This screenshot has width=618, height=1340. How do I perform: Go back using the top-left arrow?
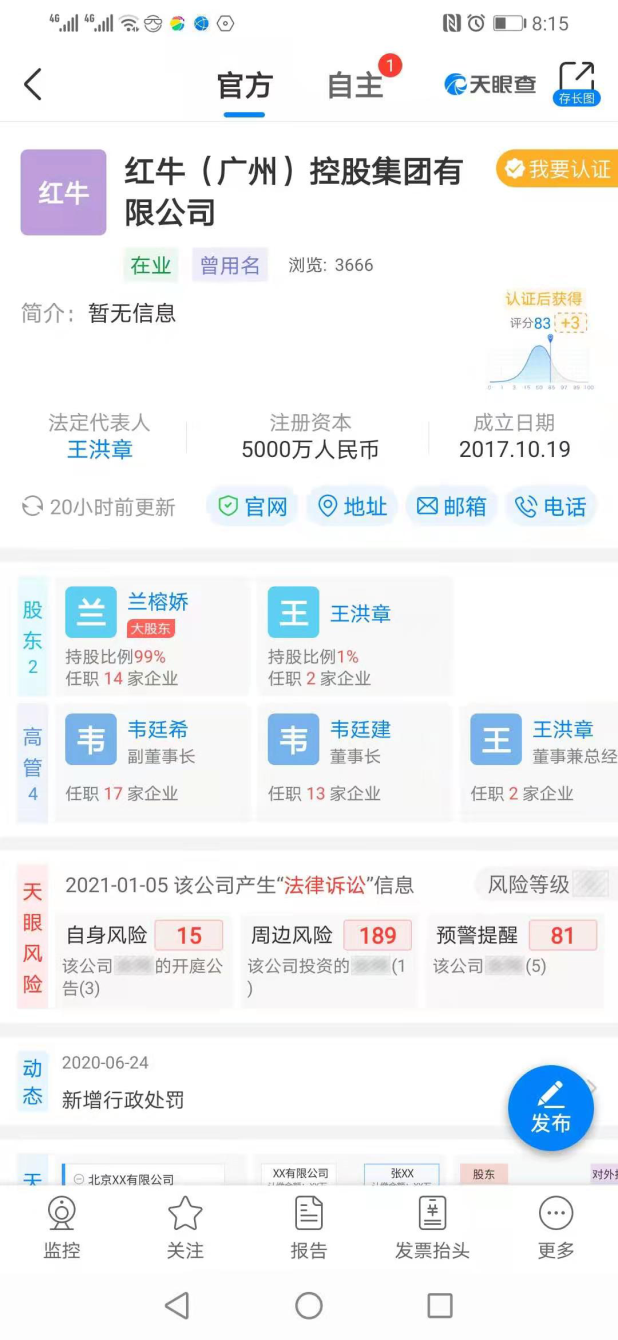pyautogui.click(x=33, y=85)
